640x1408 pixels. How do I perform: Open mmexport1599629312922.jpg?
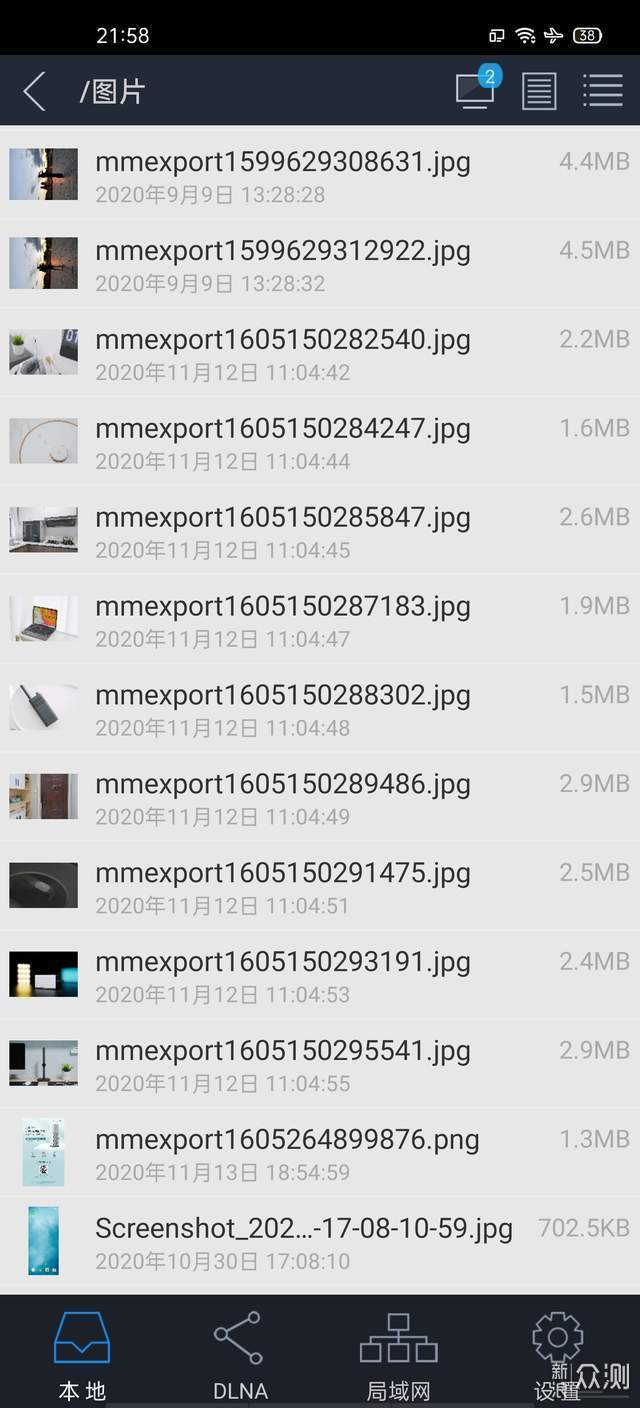click(x=320, y=263)
